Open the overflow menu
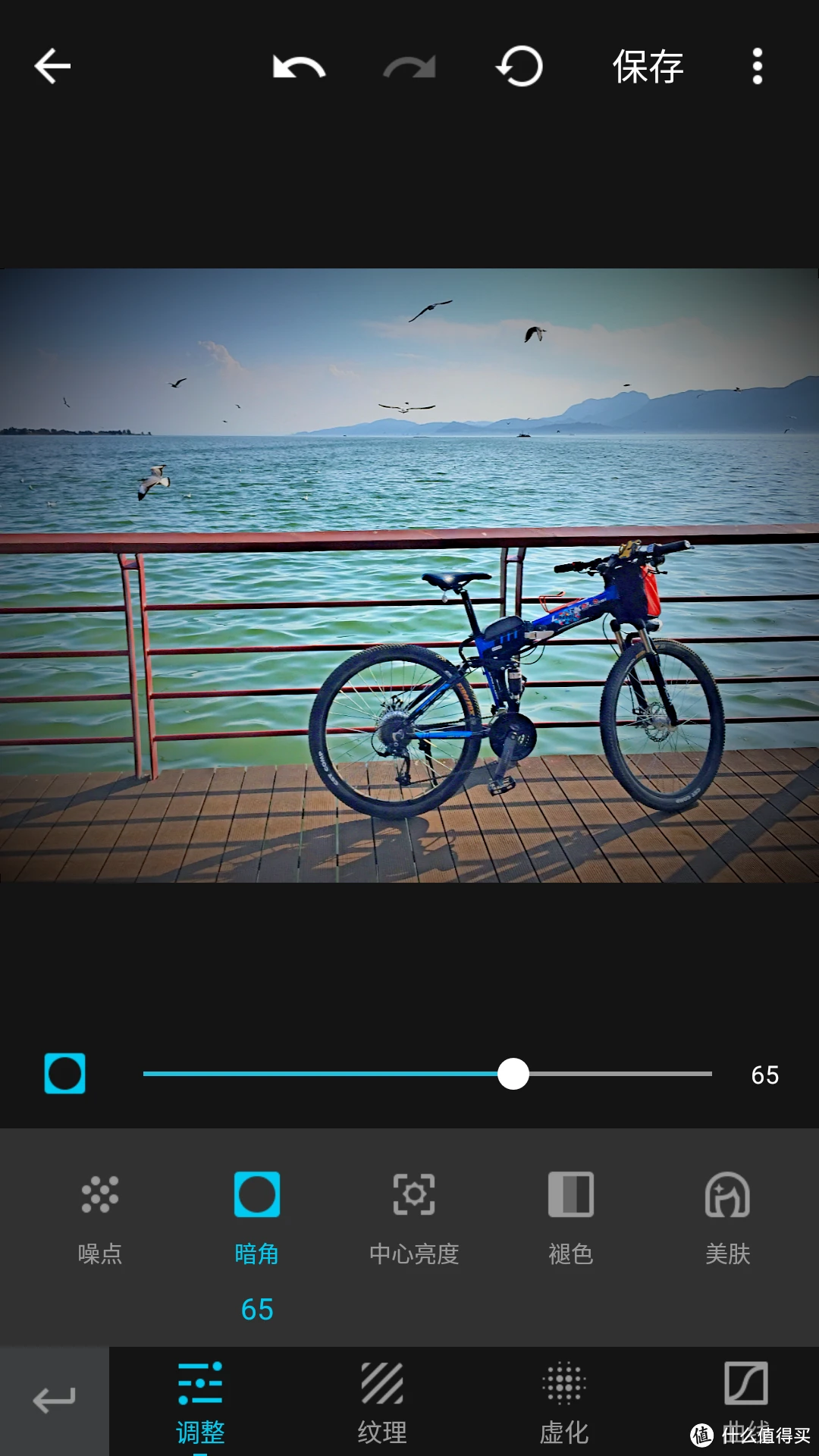The width and height of the screenshot is (819, 1456). [757, 67]
